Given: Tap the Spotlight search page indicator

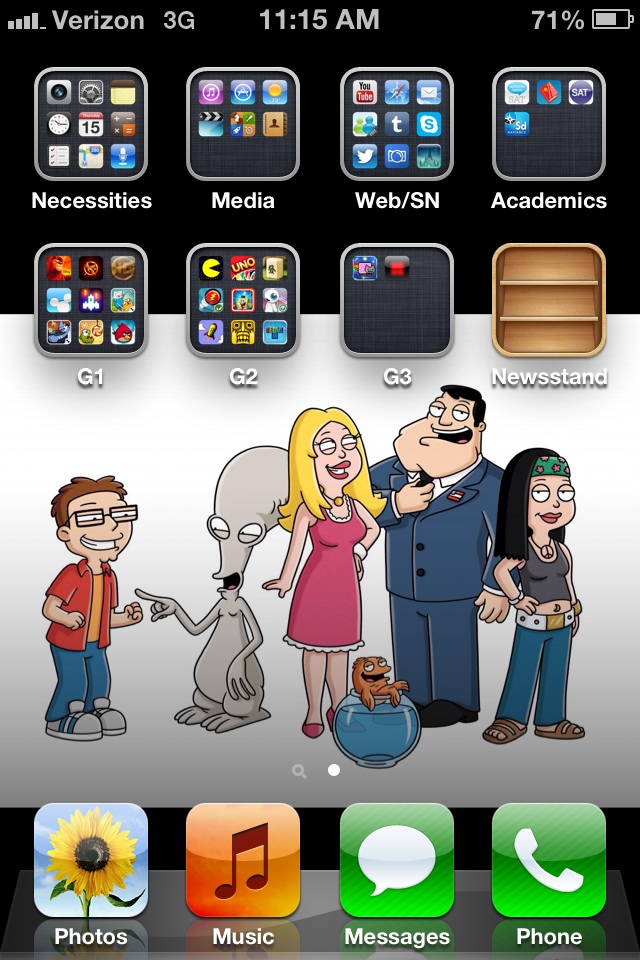Looking at the screenshot, I should 300,770.
